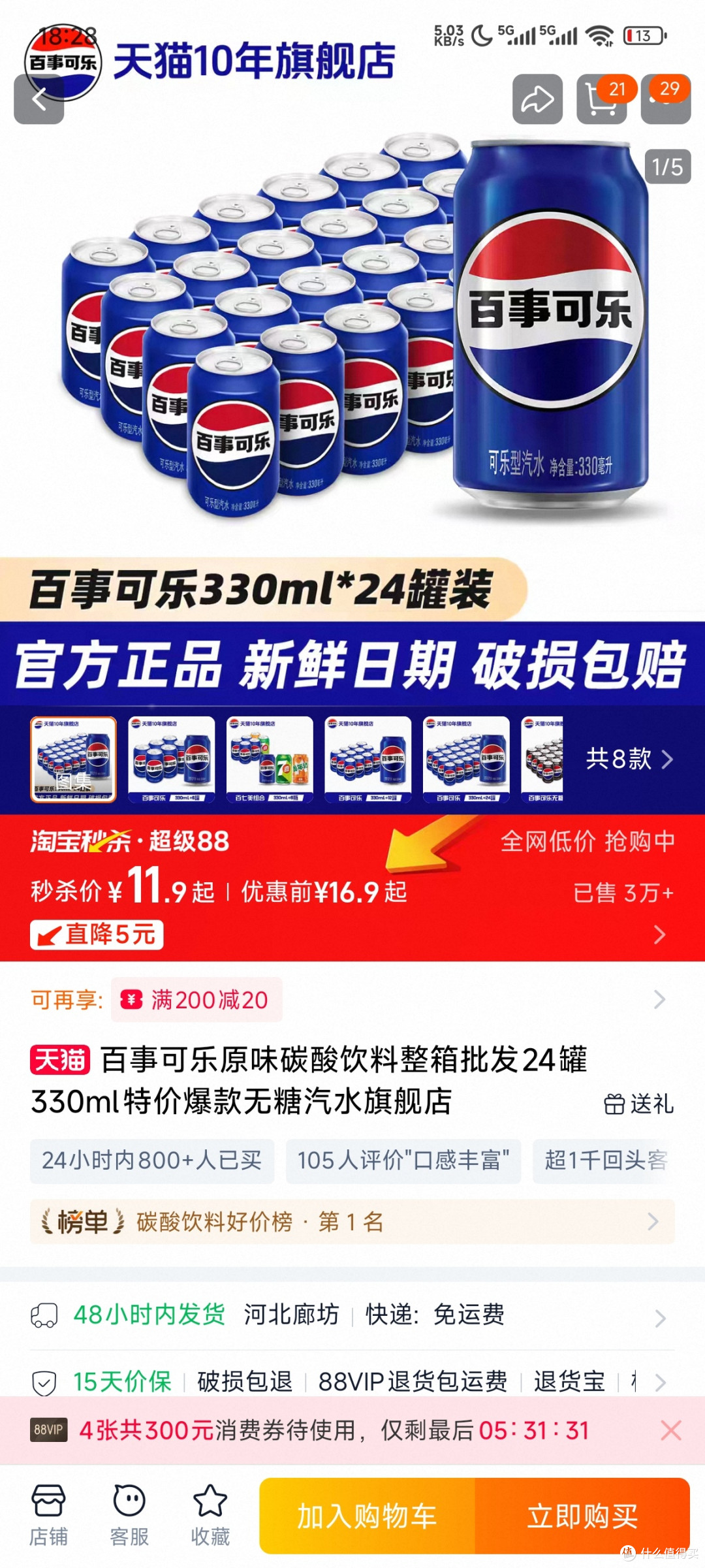Image resolution: width=705 pixels, height=1568 pixels.
Task: Open the 15天价保 service guarantees row
Action: (352, 1381)
